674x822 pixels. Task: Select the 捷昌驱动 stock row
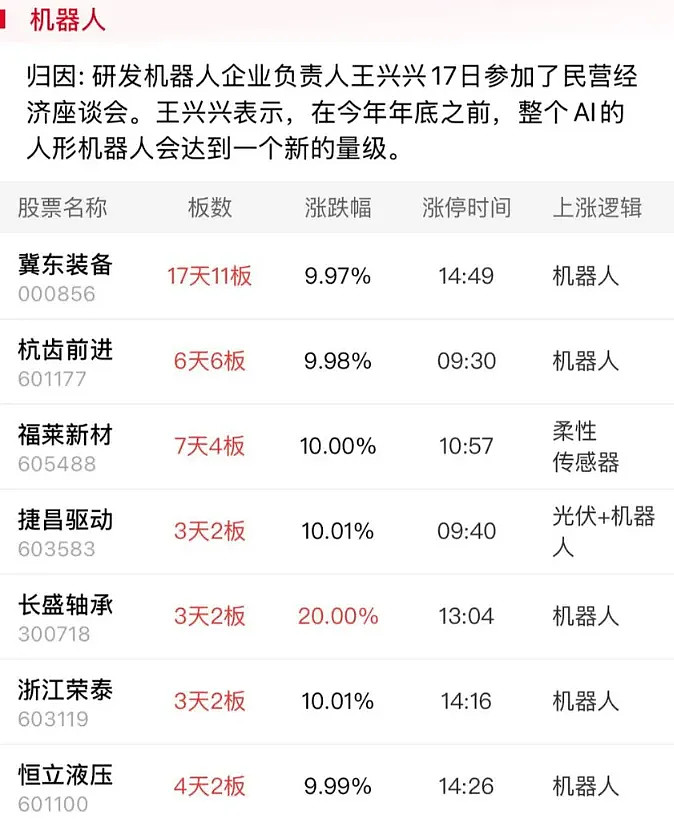tap(66, 521)
